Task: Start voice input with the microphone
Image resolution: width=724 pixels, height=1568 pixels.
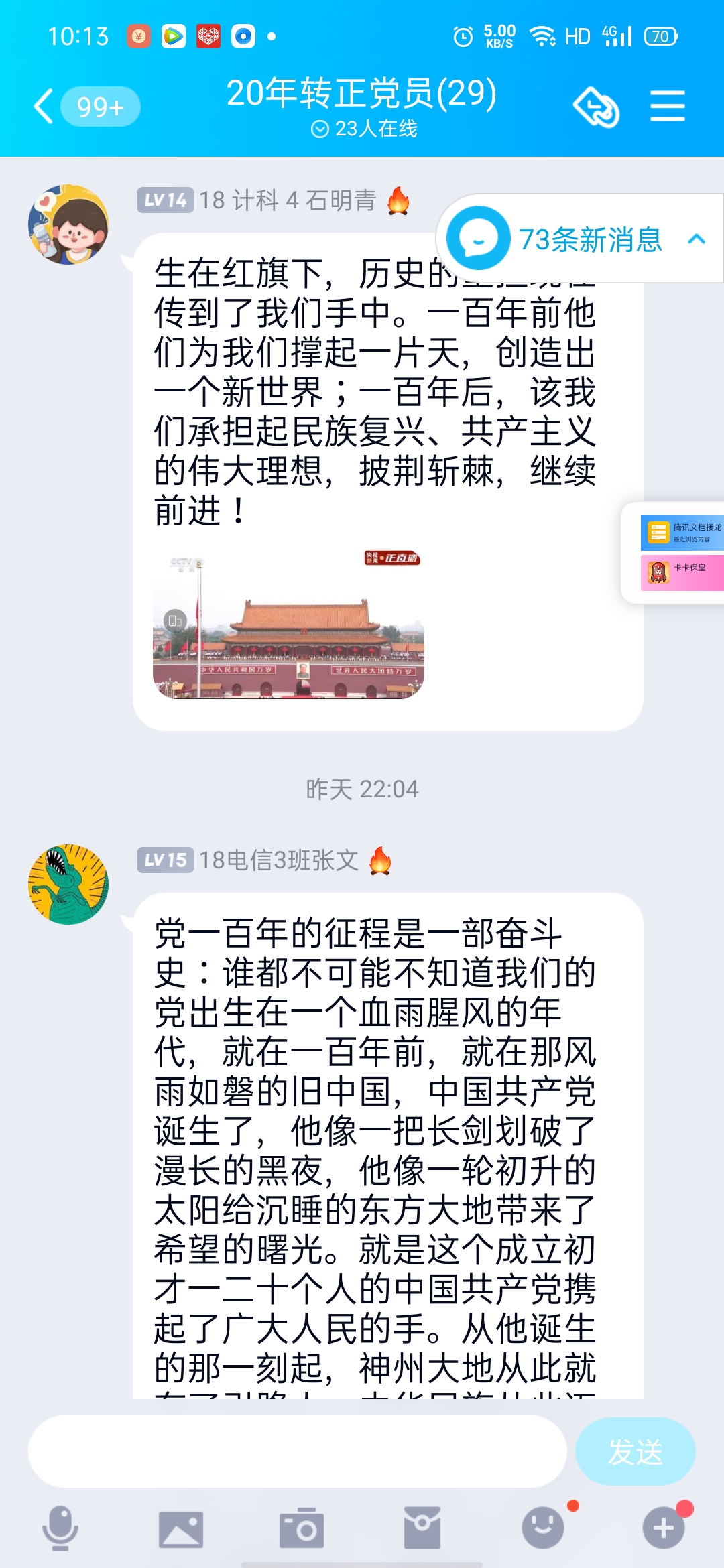Action: (60, 1528)
